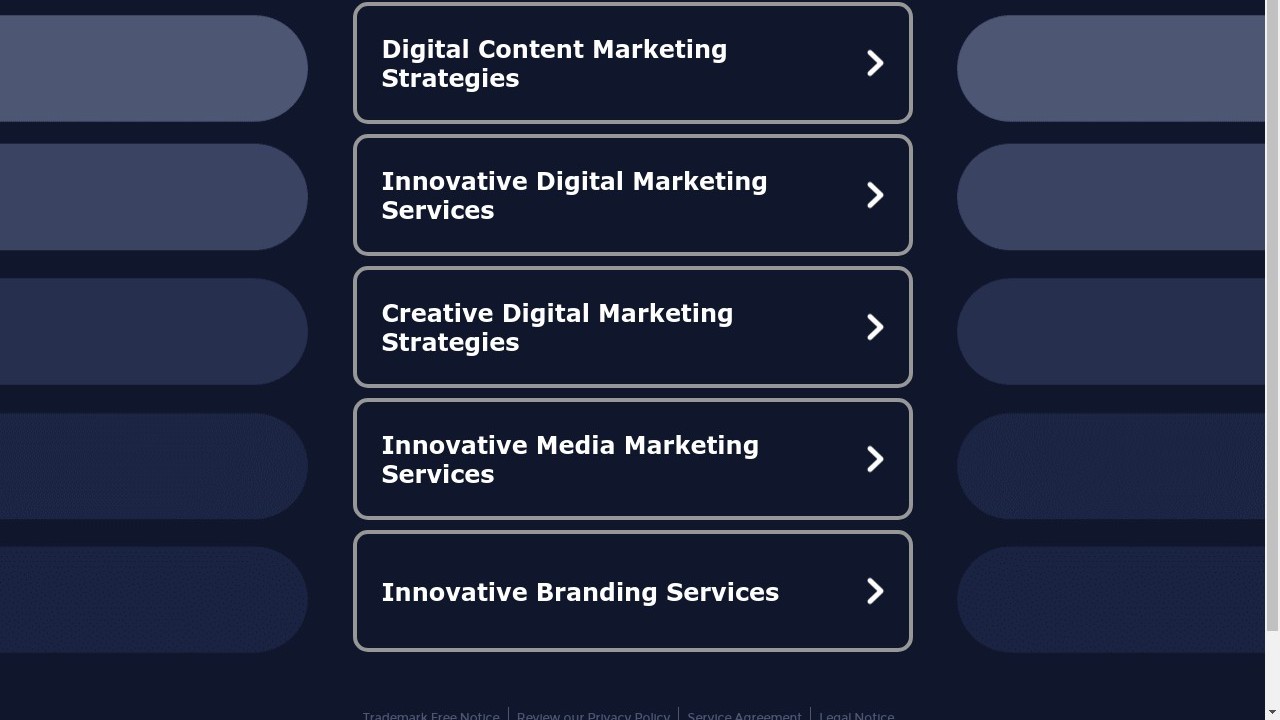This screenshot has width=1280, height=720.
Task: Review our Privacy Policy link
Action: pyautogui.click(x=593, y=716)
